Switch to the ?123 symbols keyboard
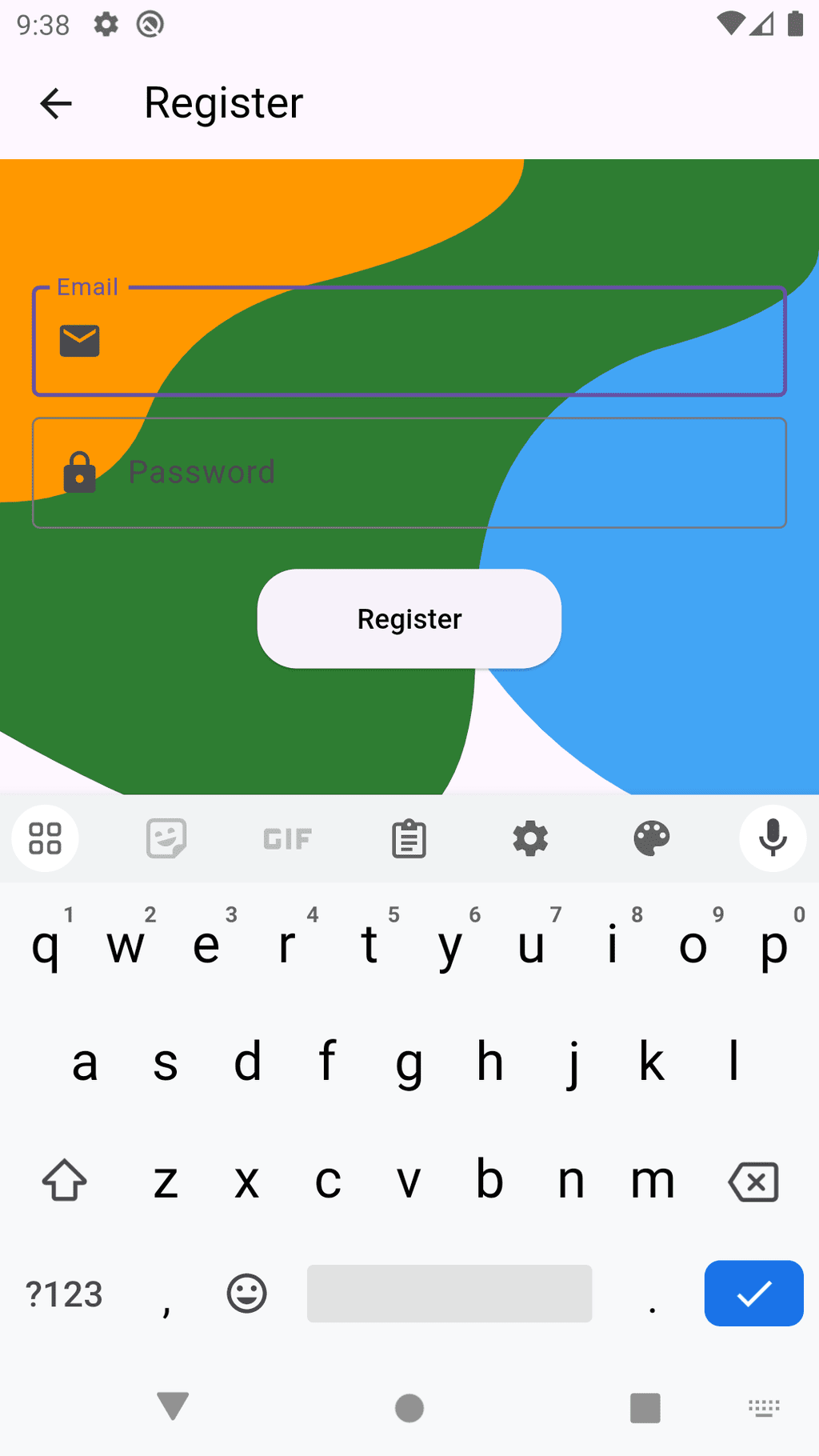The width and height of the screenshot is (819, 1456). point(64,1294)
